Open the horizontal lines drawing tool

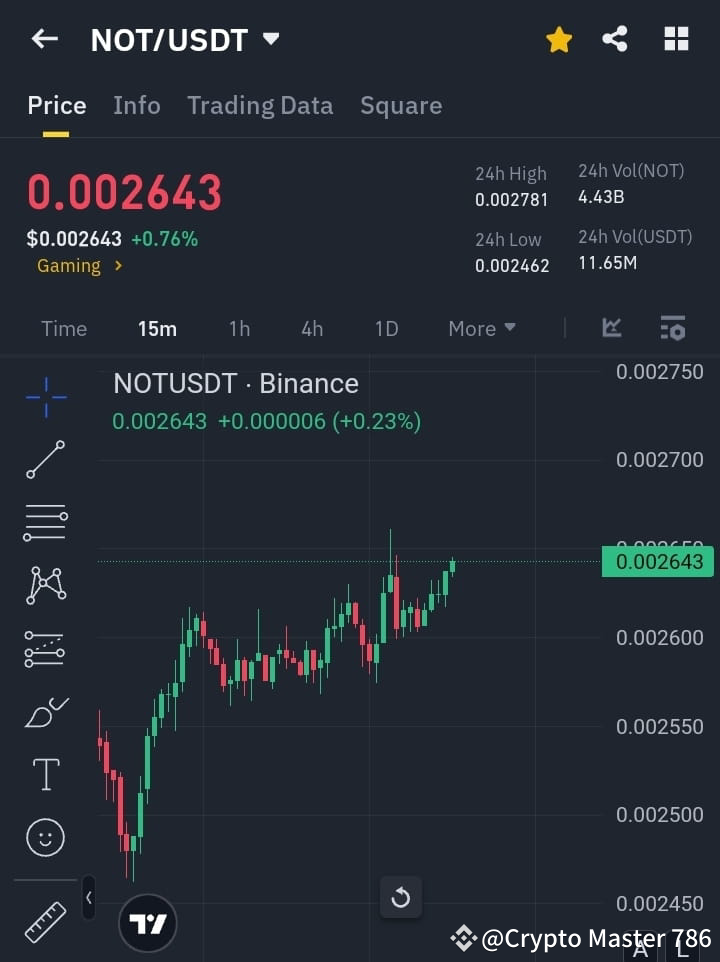click(45, 523)
